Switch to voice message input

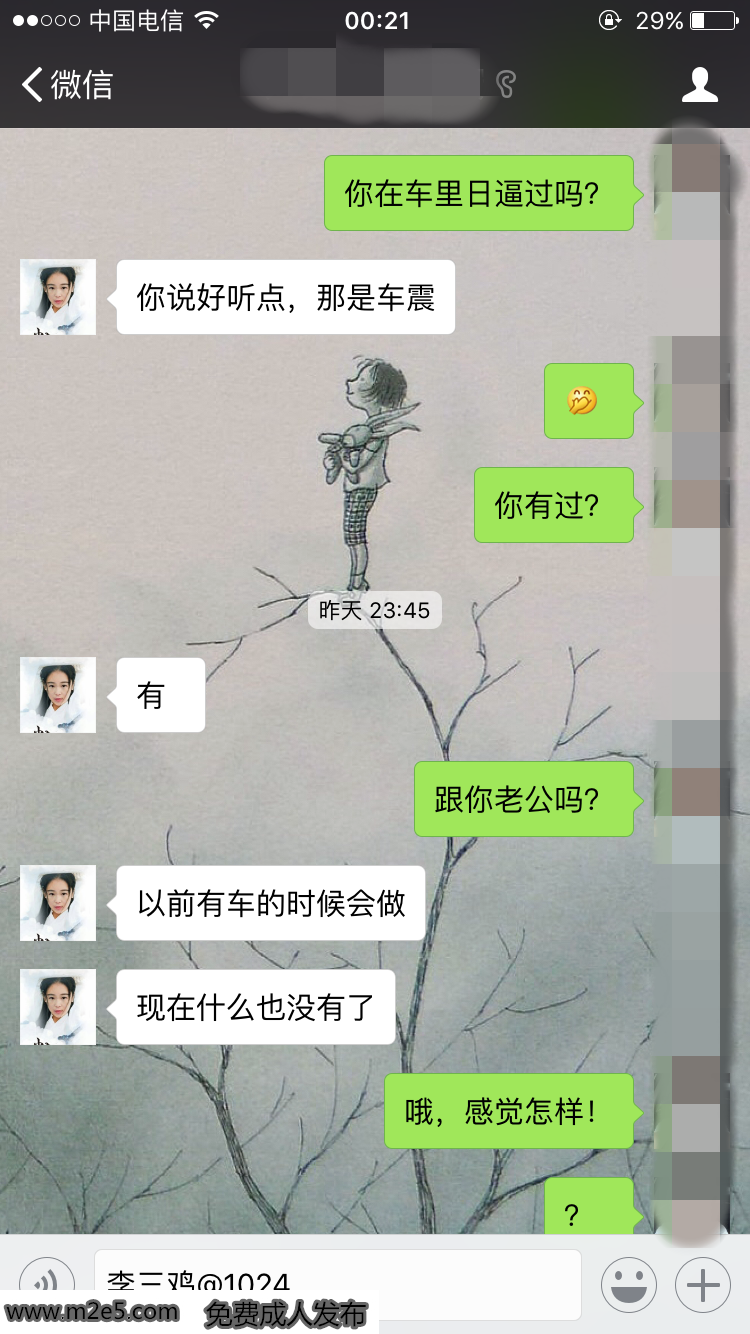[46, 1282]
